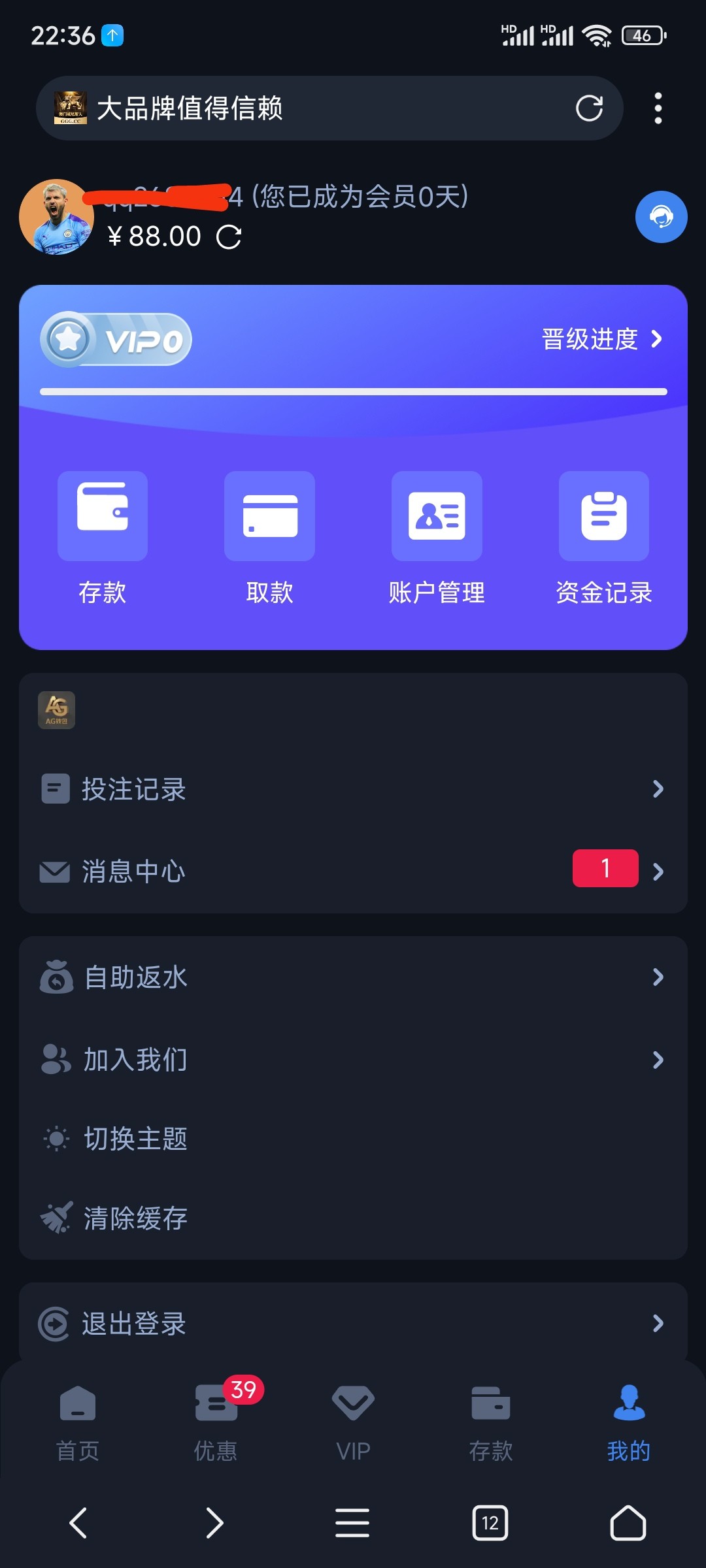Select 退出登录 to log out
The image size is (706, 1568).
pyautogui.click(x=353, y=1323)
